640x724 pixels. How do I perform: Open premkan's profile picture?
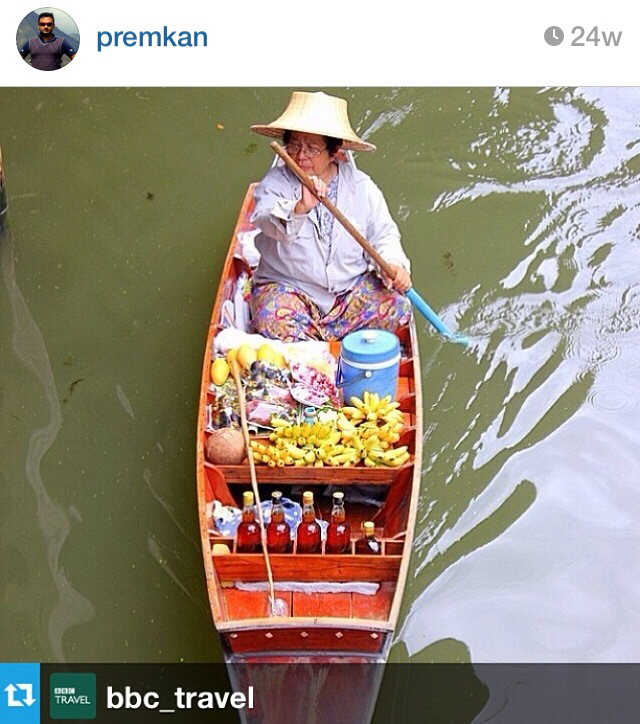coord(47,39)
